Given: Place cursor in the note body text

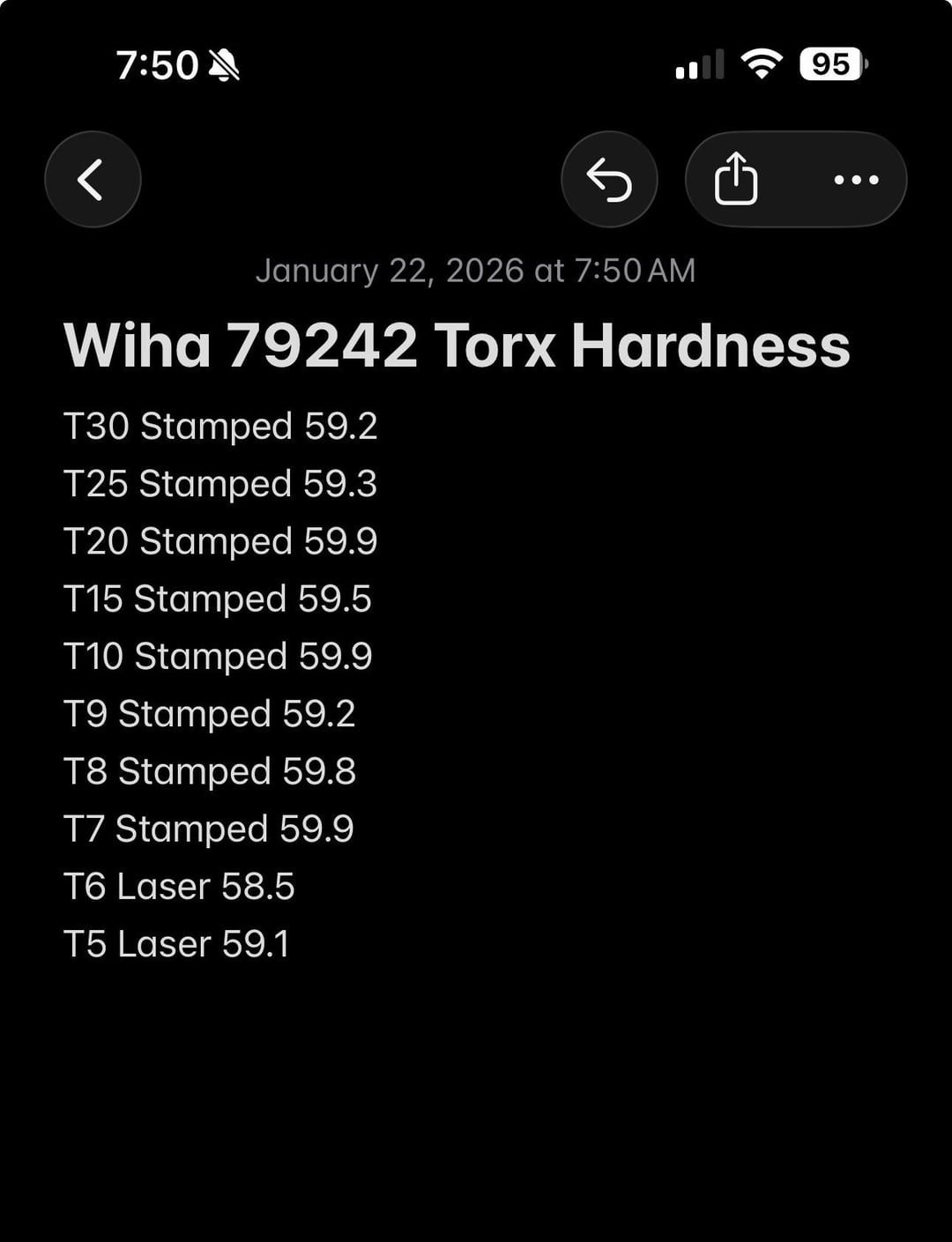Looking at the screenshot, I should [x=220, y=656].
